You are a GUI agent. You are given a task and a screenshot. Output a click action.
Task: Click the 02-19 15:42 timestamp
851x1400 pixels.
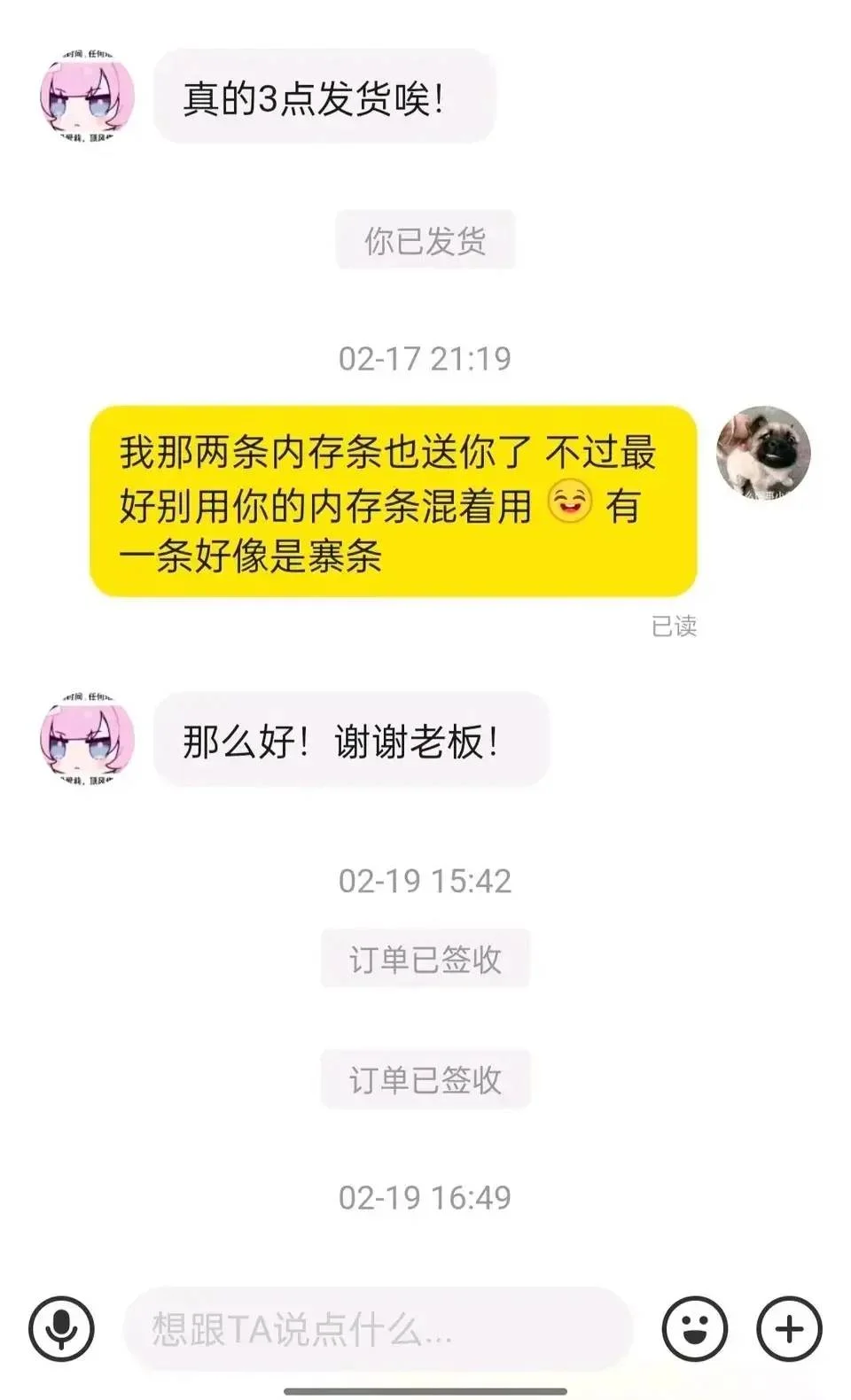point(425,881)
